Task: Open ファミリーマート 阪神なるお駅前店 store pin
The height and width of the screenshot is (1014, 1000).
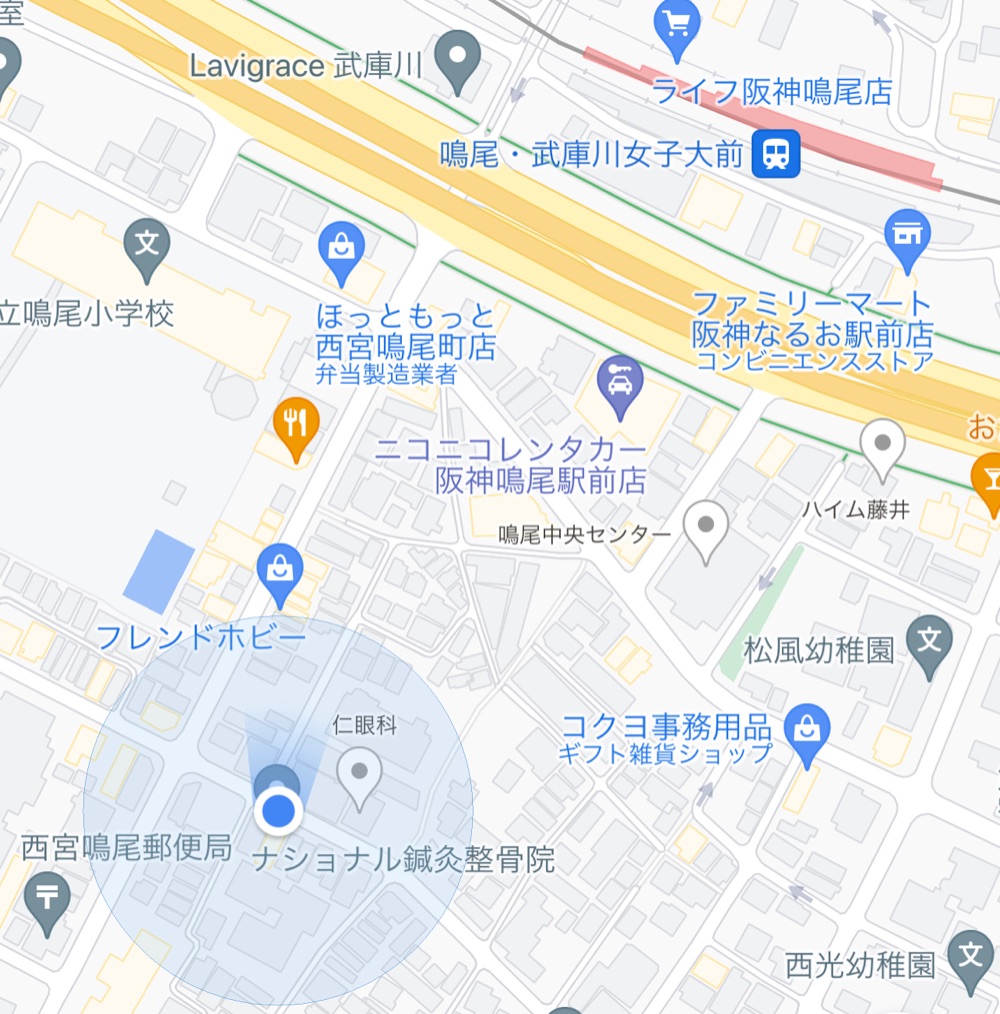Action: (x=908, y=235)
